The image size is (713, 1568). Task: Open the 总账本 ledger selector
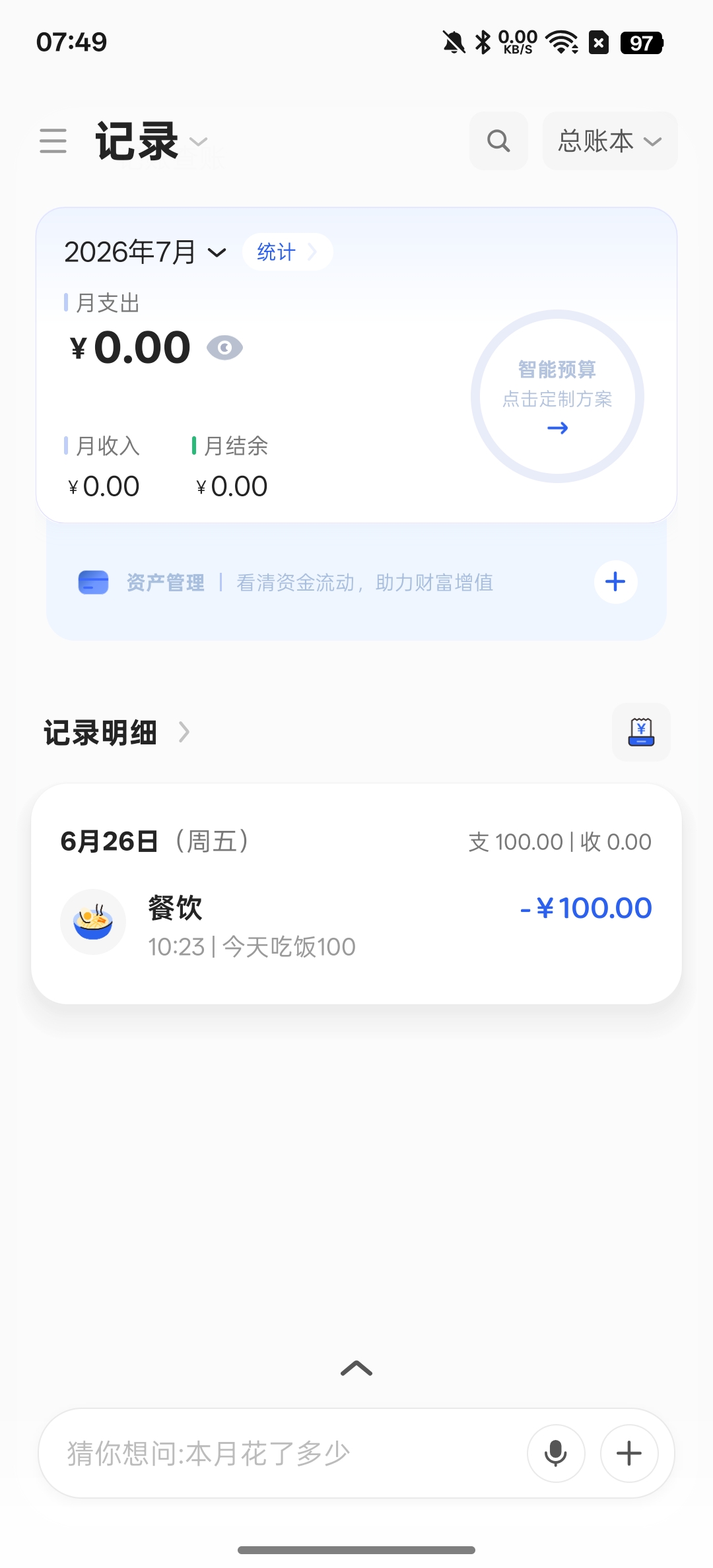[610, 141]
